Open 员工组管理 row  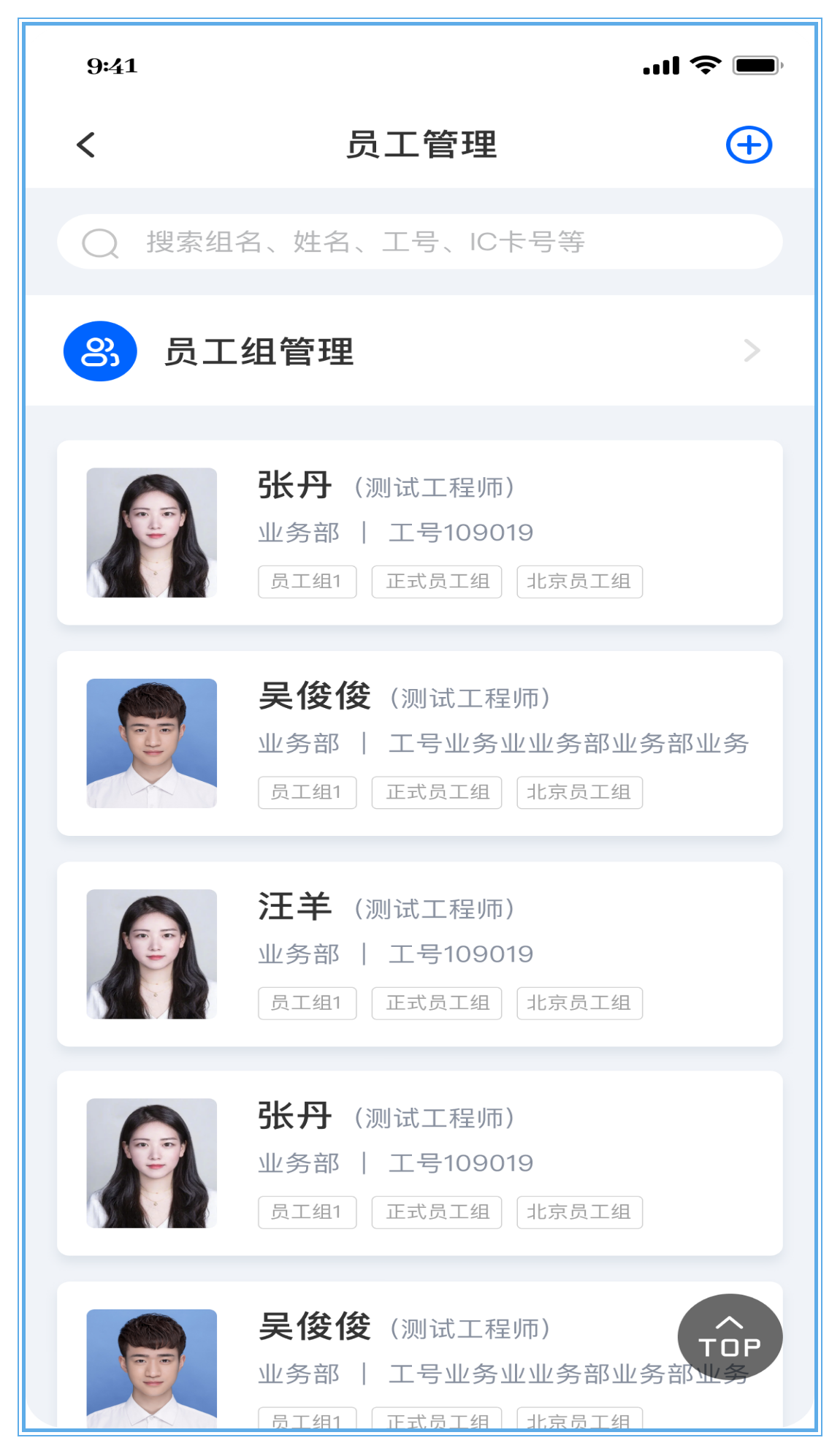pyautogui.click(x=420, y=351)
